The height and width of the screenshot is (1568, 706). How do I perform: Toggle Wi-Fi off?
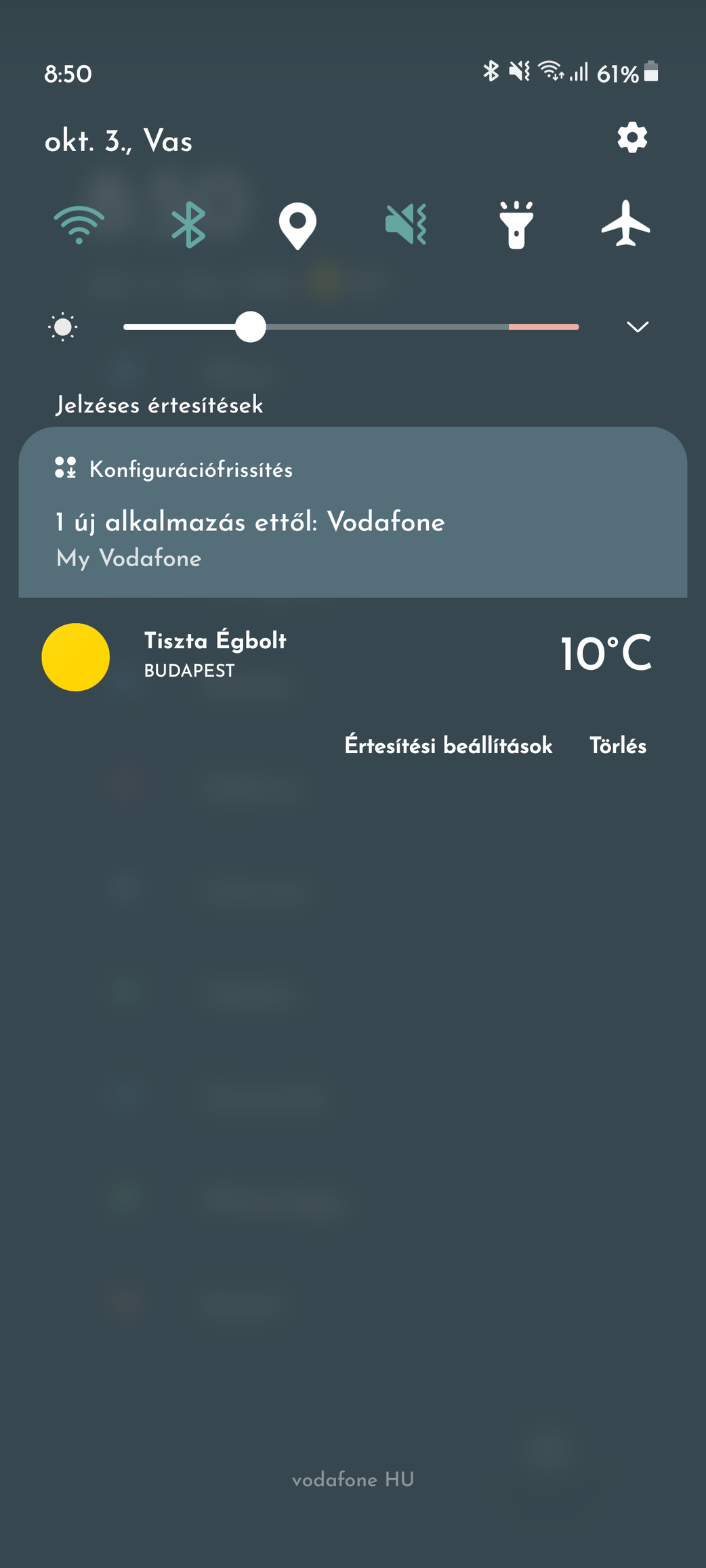point(79,224)
